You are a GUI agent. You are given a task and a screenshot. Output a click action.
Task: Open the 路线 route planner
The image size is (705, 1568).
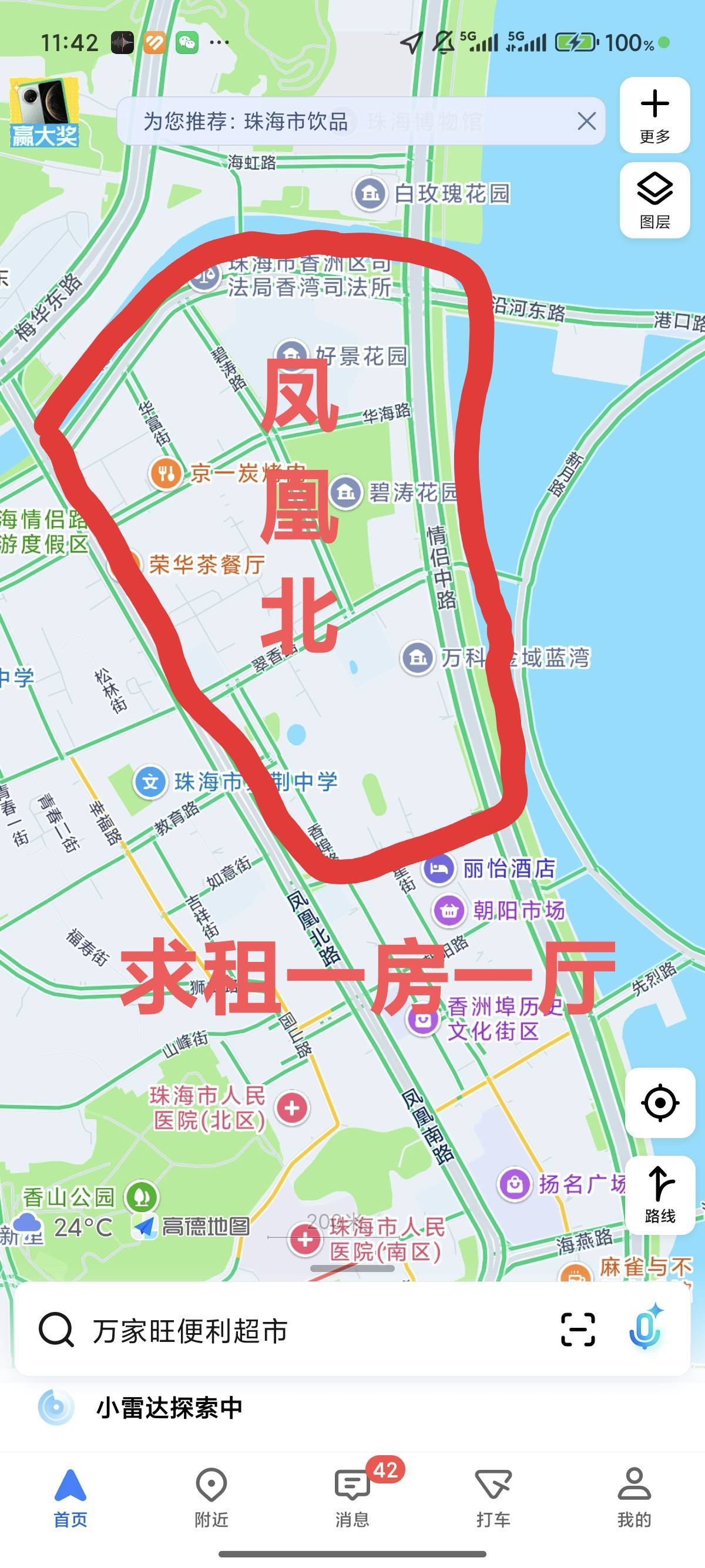coord(660,1195)
